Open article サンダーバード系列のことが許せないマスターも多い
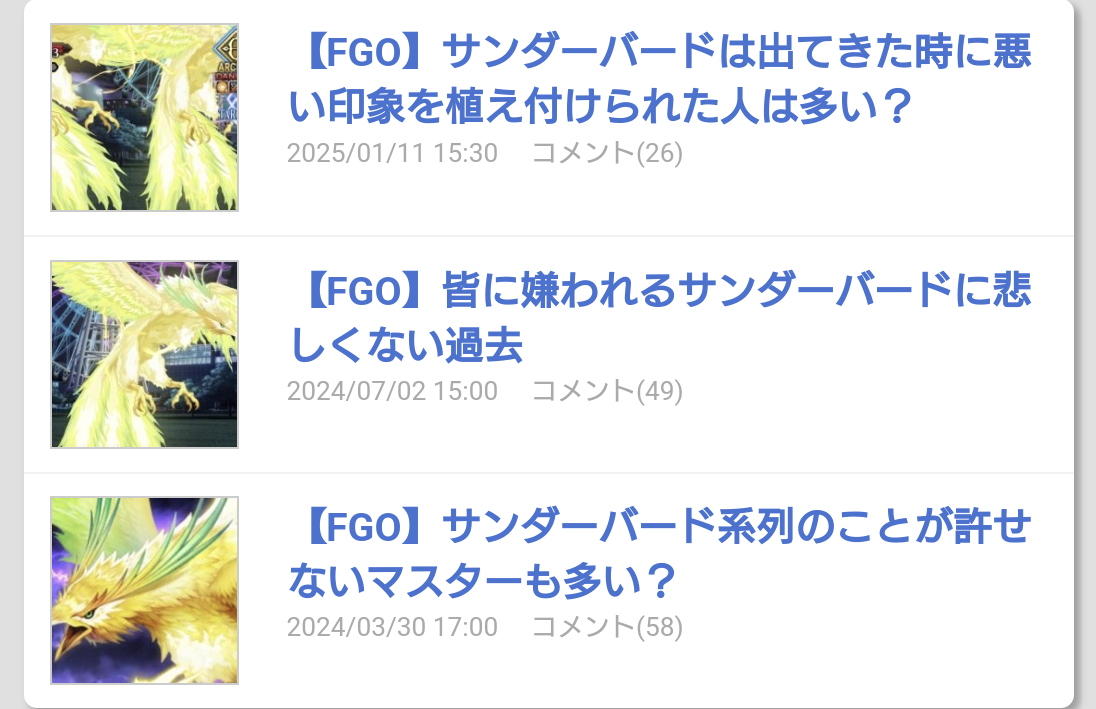Image resolution: width=1096 pixels, height=709 pixels. (660, 552)
